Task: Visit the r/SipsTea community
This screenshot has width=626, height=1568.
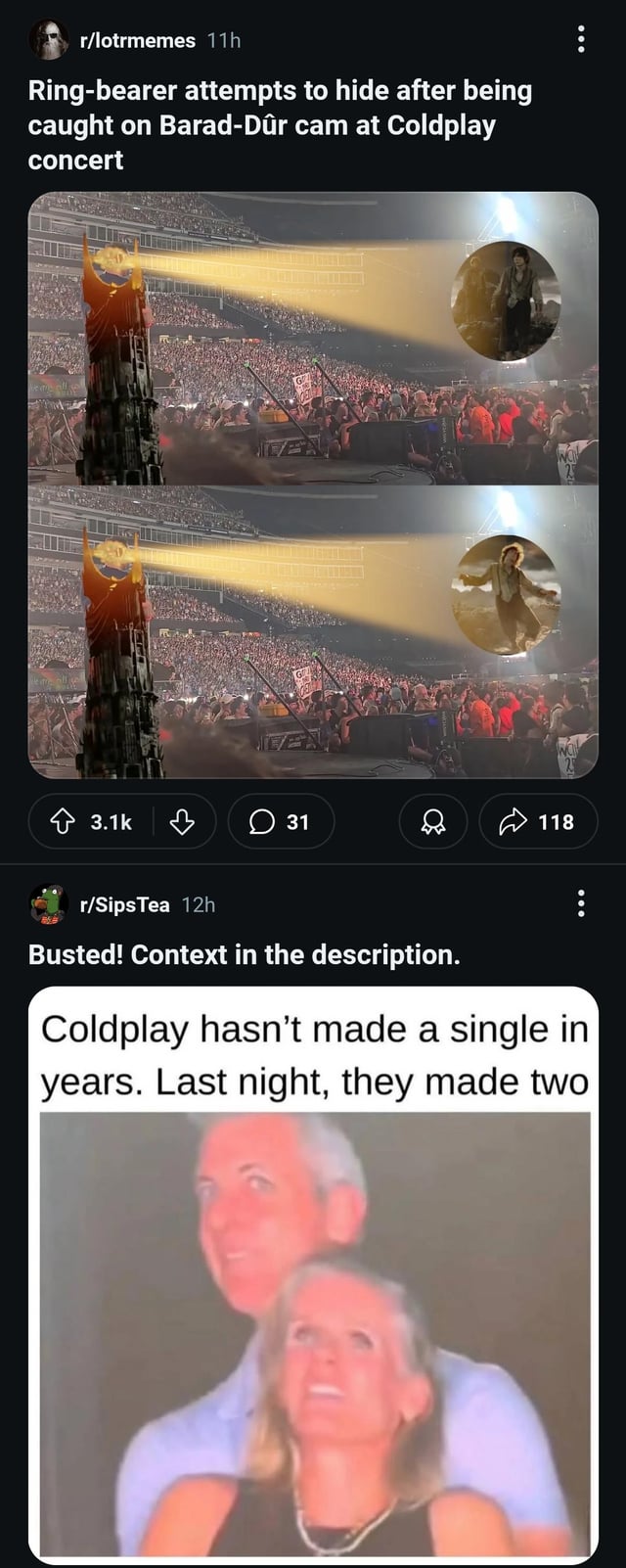Action: 124,904
